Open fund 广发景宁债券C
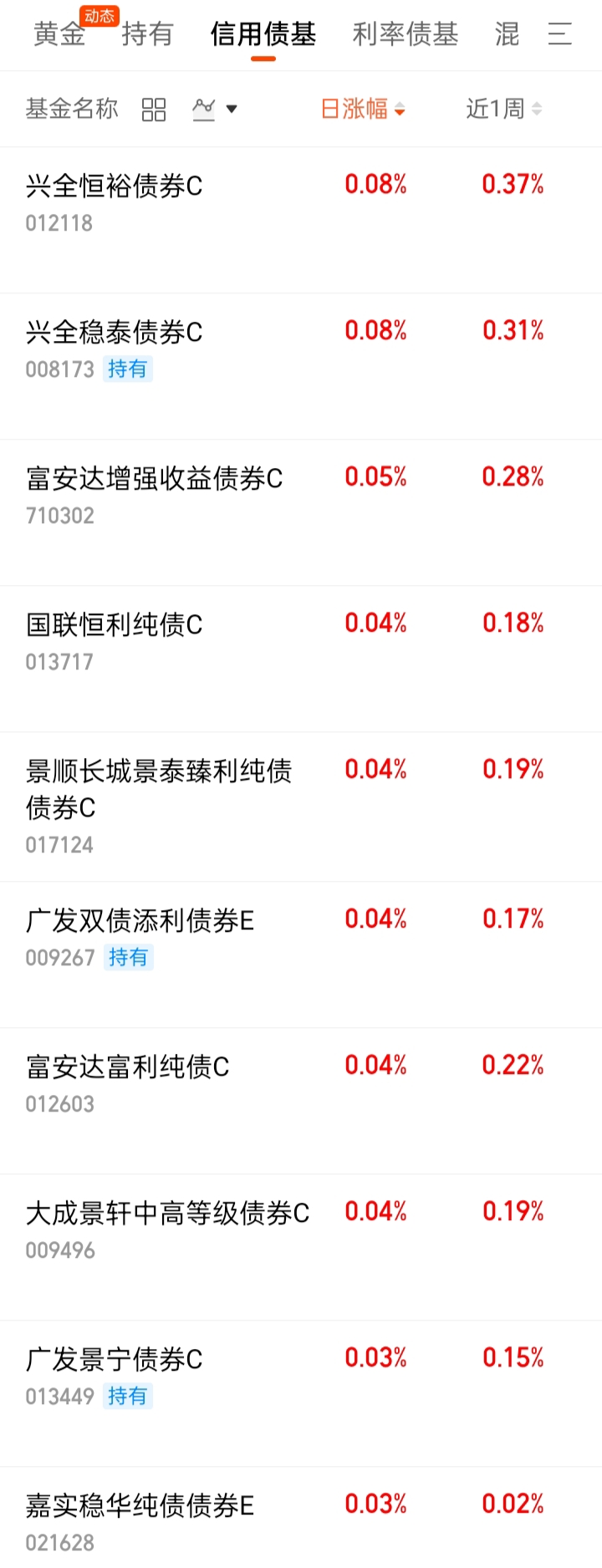 click(115, 1360)
